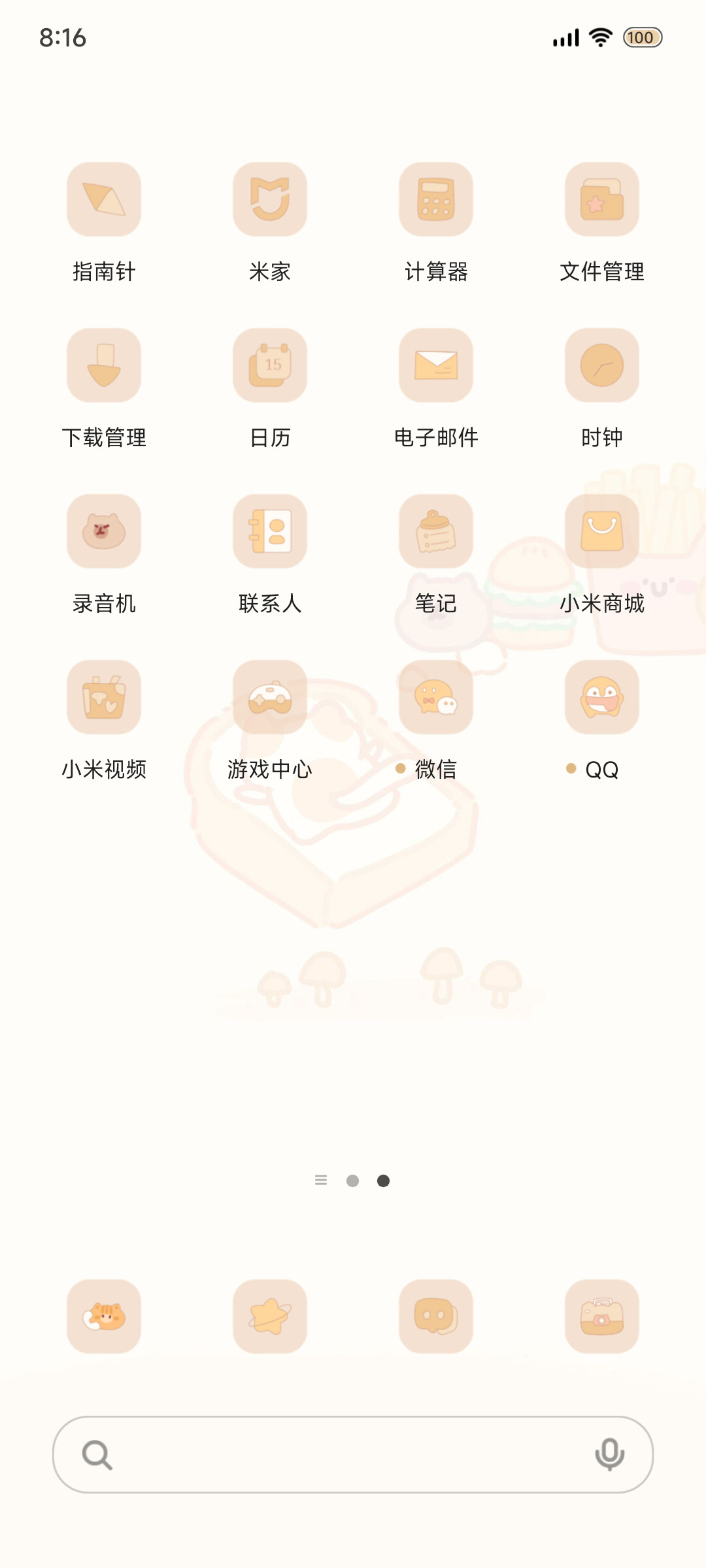The image size is (706, 1568).
Task: Open the messages app in the dock
Action: point(436,1316)
